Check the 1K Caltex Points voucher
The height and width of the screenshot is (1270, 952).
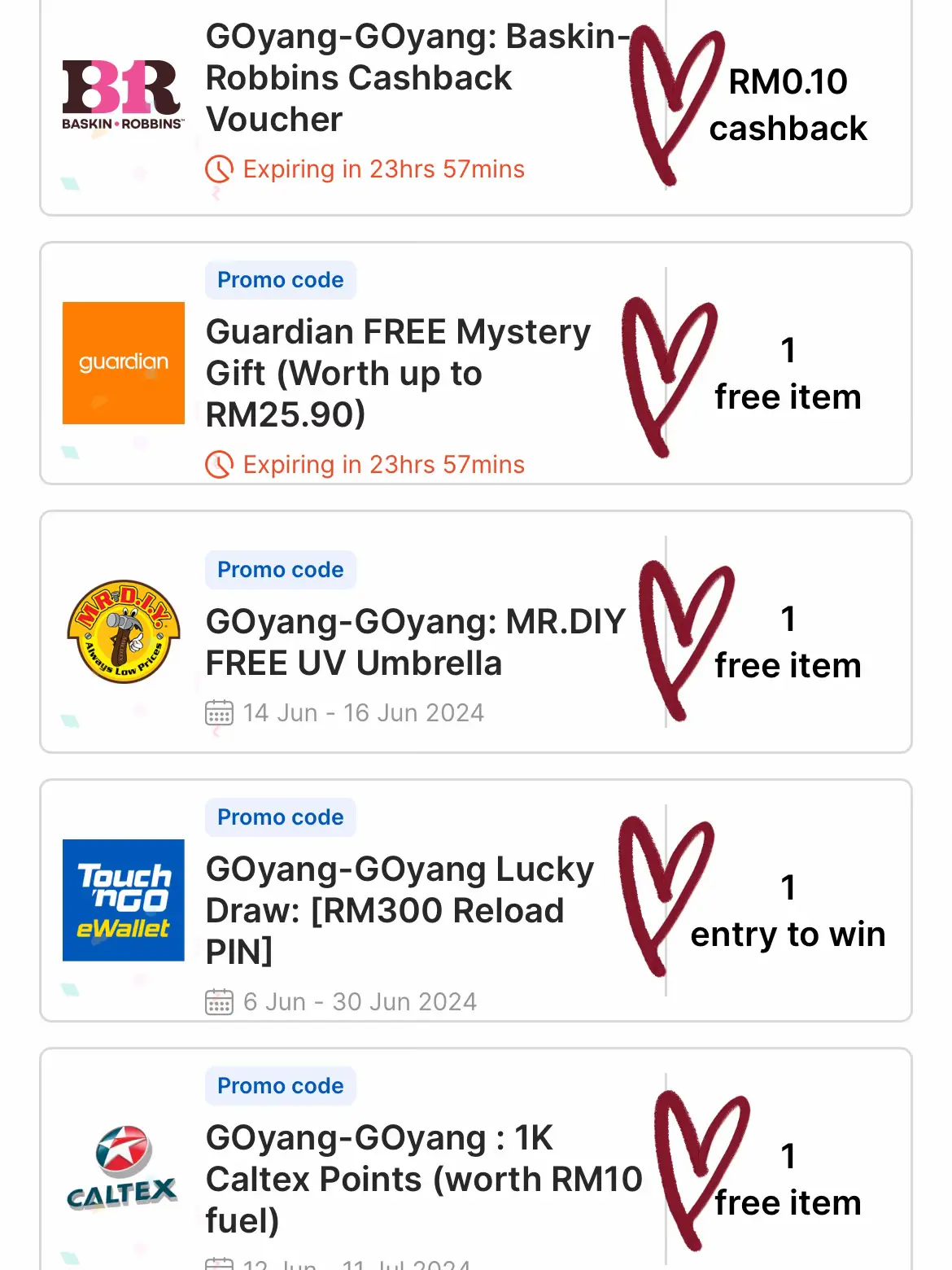(423, 1178)
